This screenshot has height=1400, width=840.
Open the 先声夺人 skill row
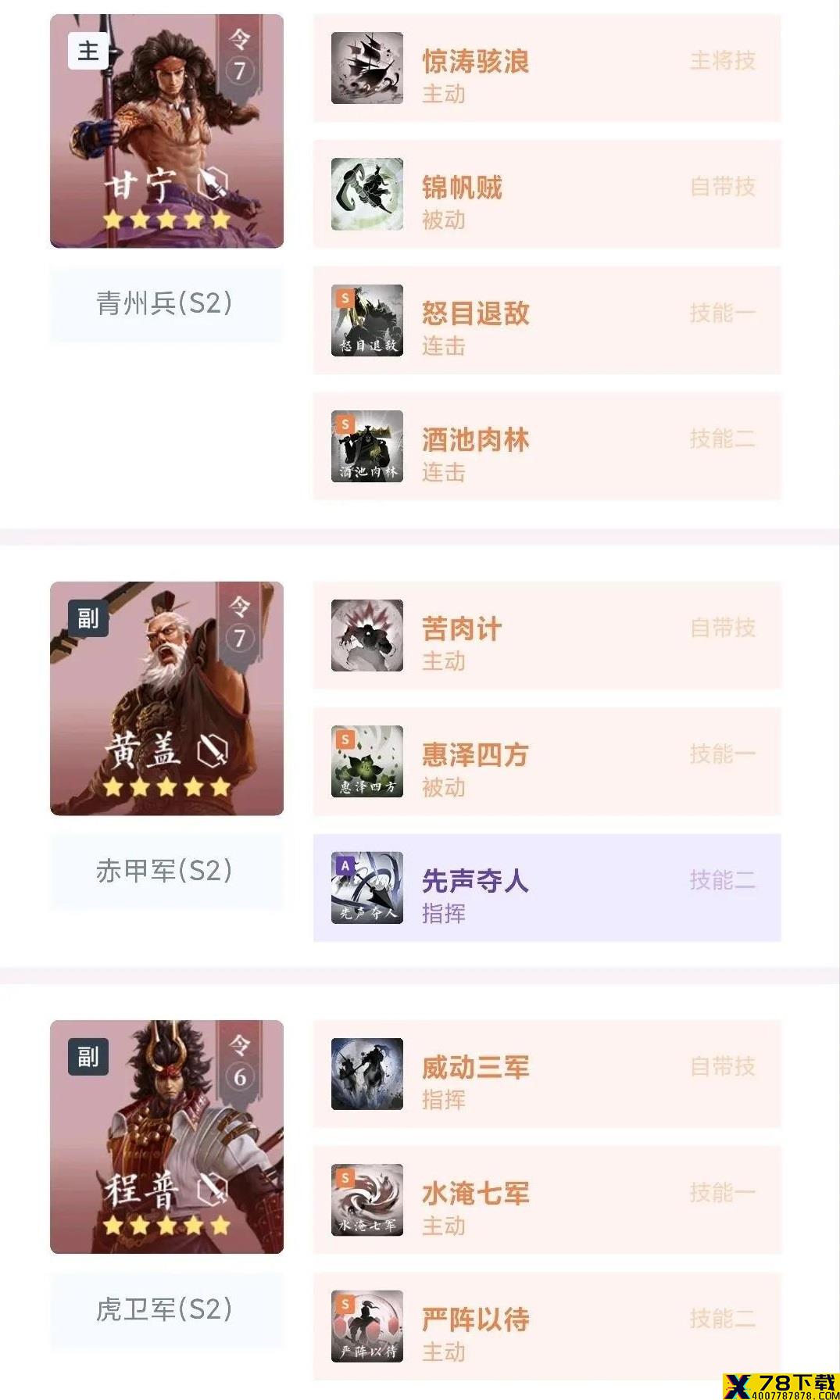[x=547, y=888]
